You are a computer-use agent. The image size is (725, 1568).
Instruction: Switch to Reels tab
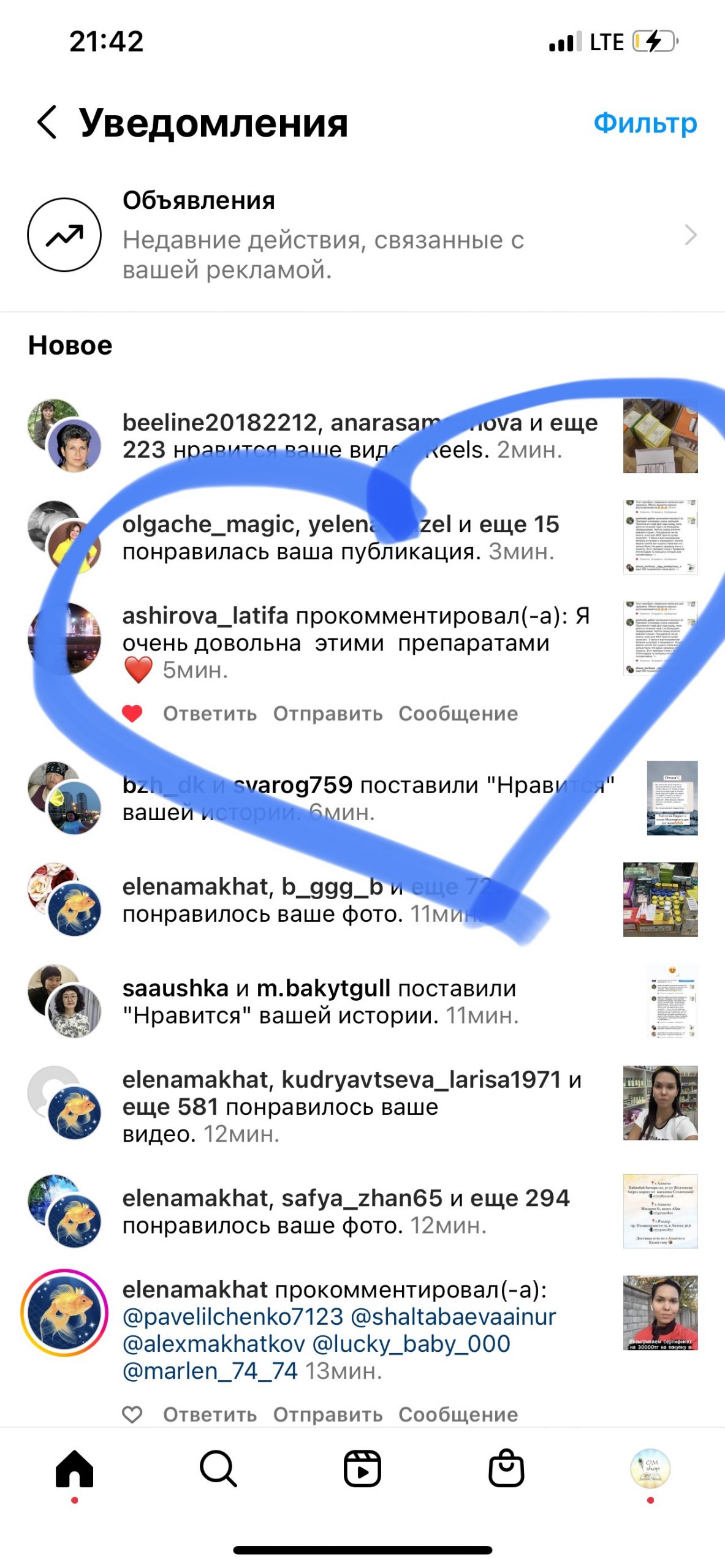pyautogui.click(x=362, y=1469)
